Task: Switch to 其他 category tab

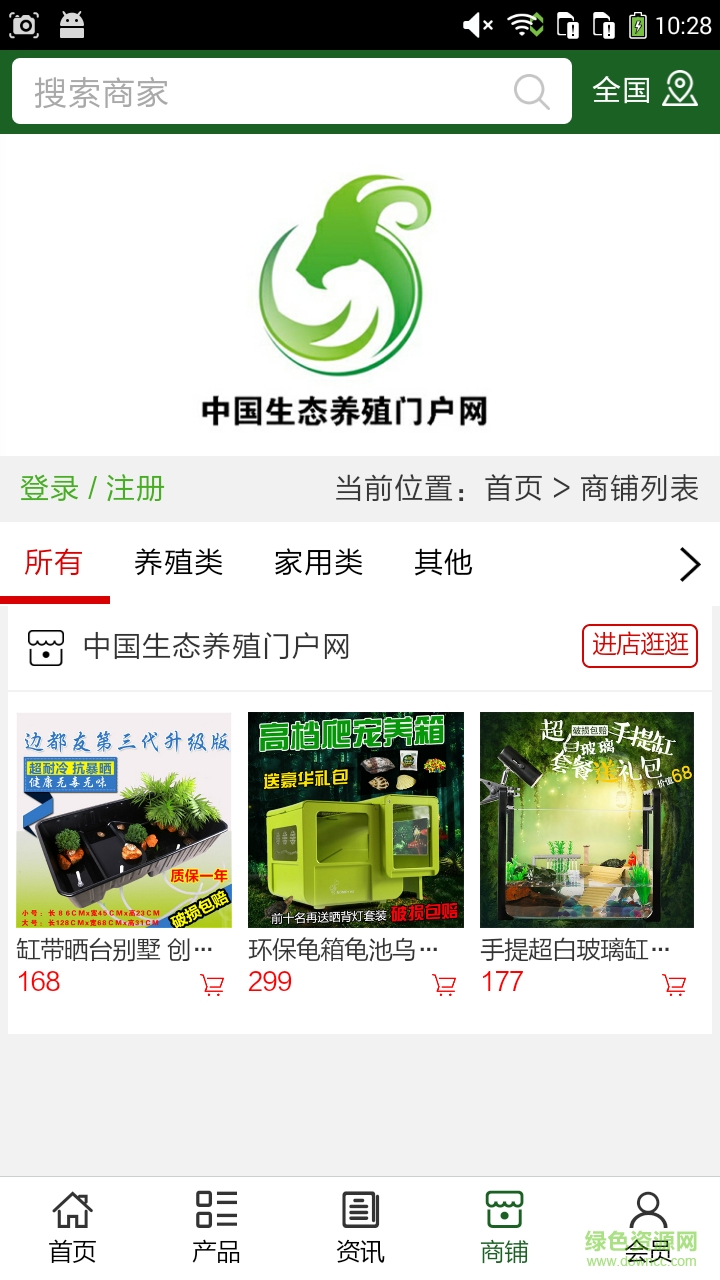Action: pyautogui.click(x=443, y=563)
